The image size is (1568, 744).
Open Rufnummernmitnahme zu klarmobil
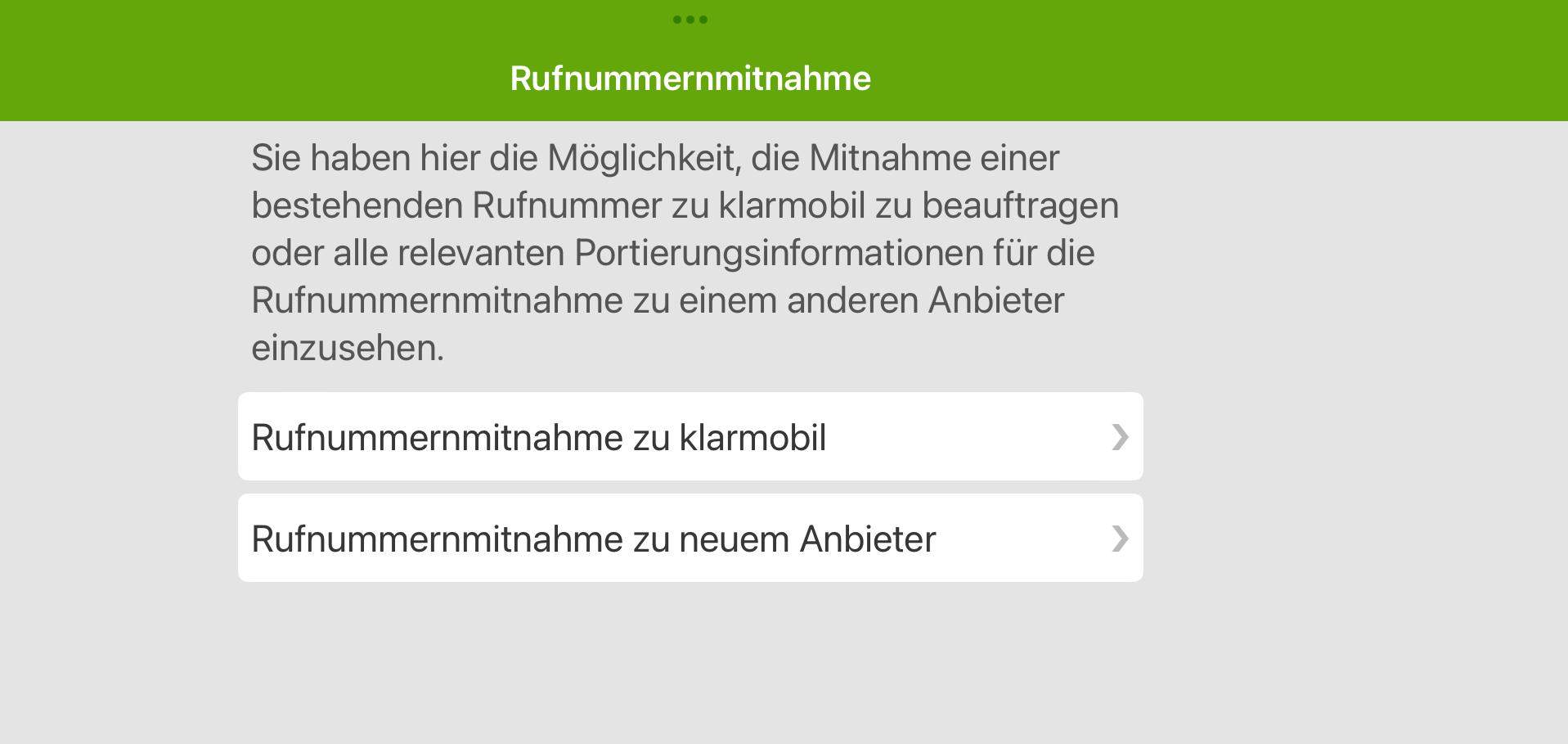690,436
